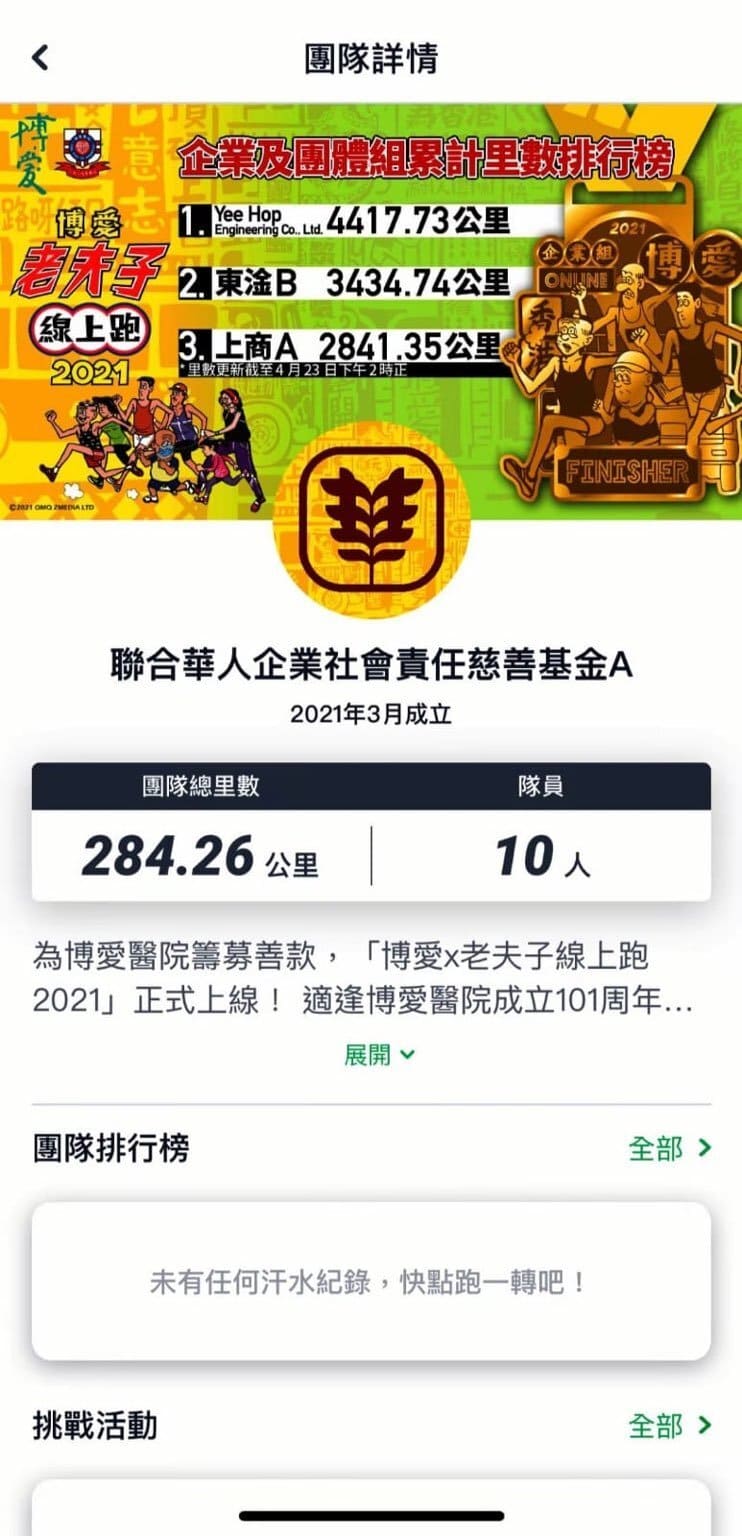Tap the team name 聯合華人企業社會責任慈善基金A

click(371, 666)
